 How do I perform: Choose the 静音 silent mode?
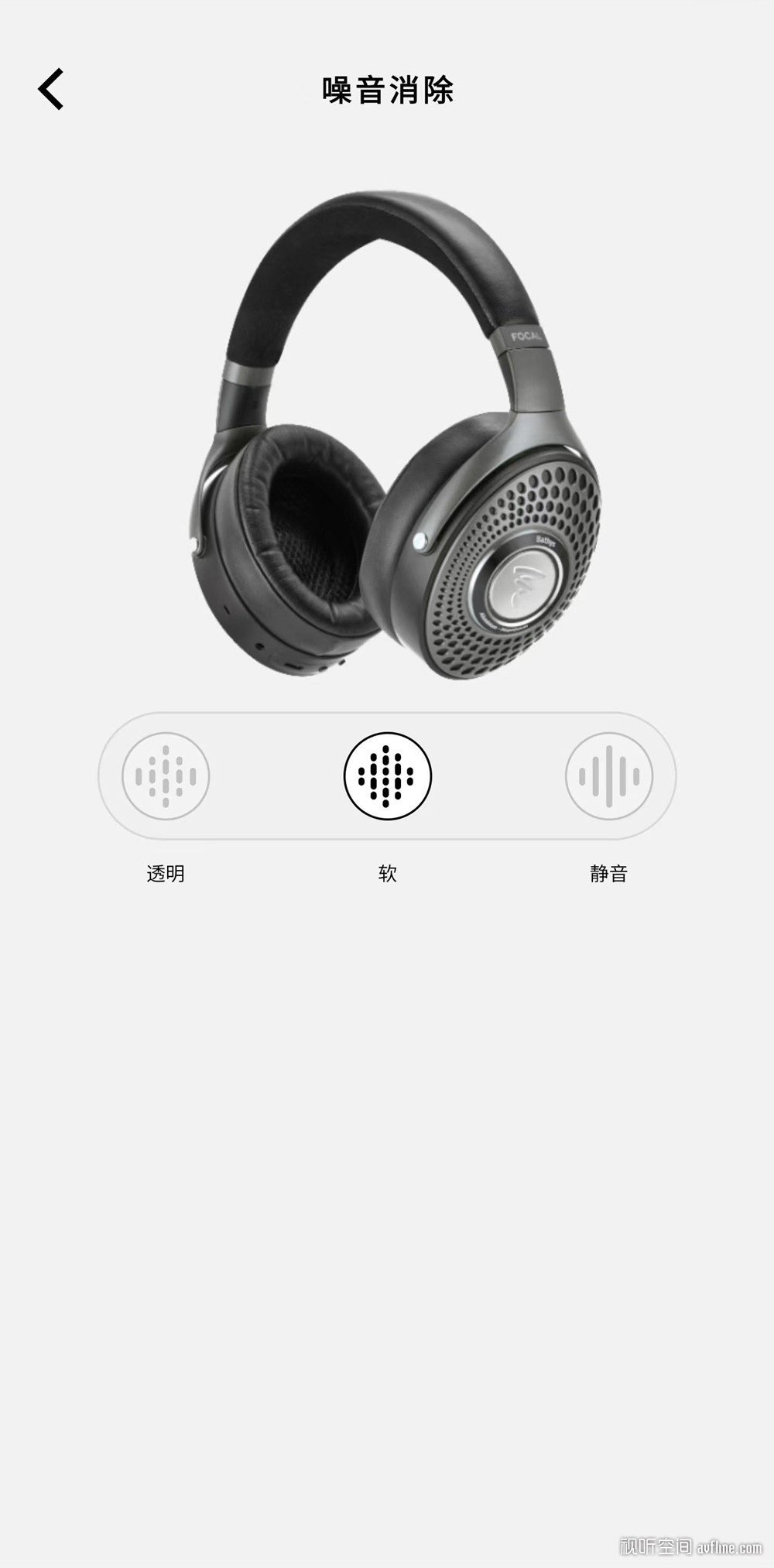[609, 775]
